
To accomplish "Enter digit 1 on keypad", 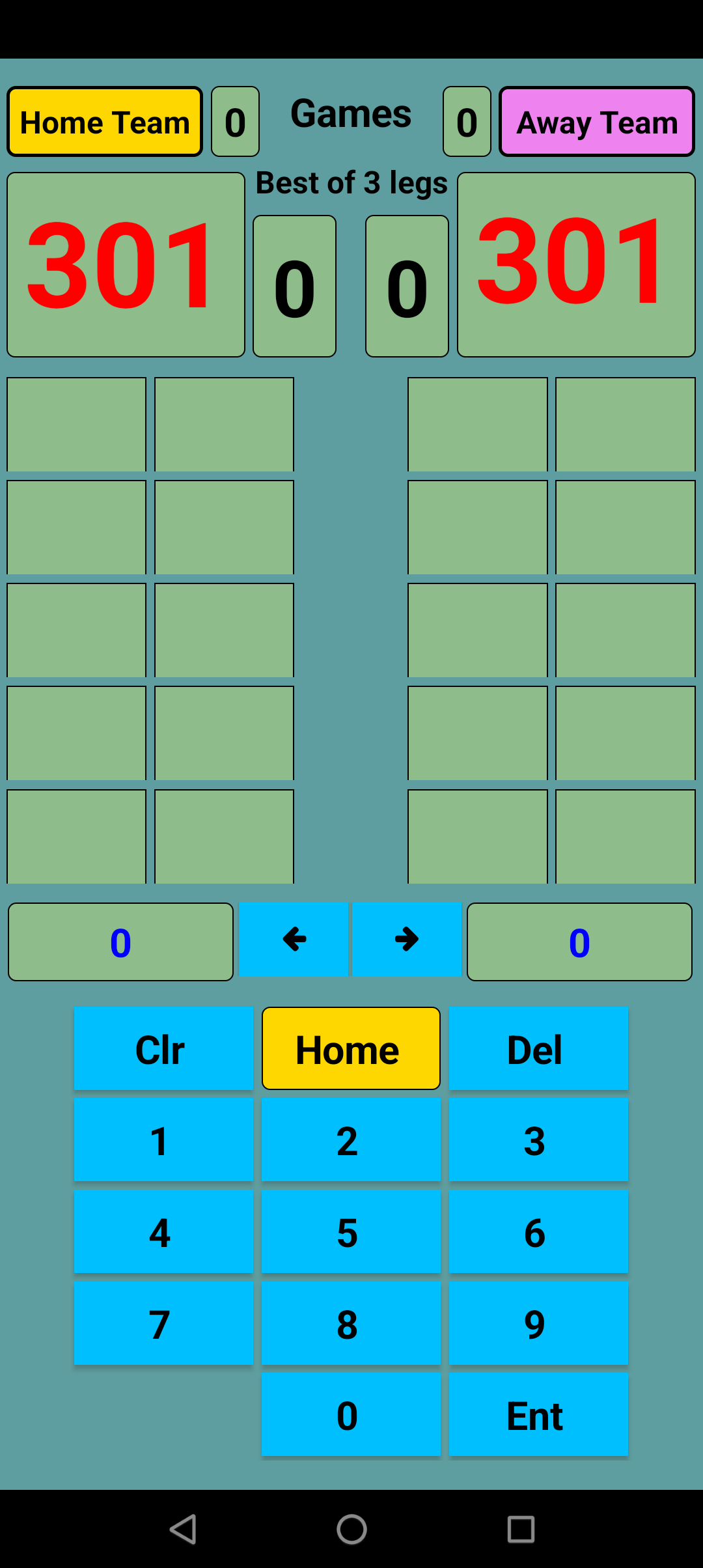I will [x=163, y=1140].
